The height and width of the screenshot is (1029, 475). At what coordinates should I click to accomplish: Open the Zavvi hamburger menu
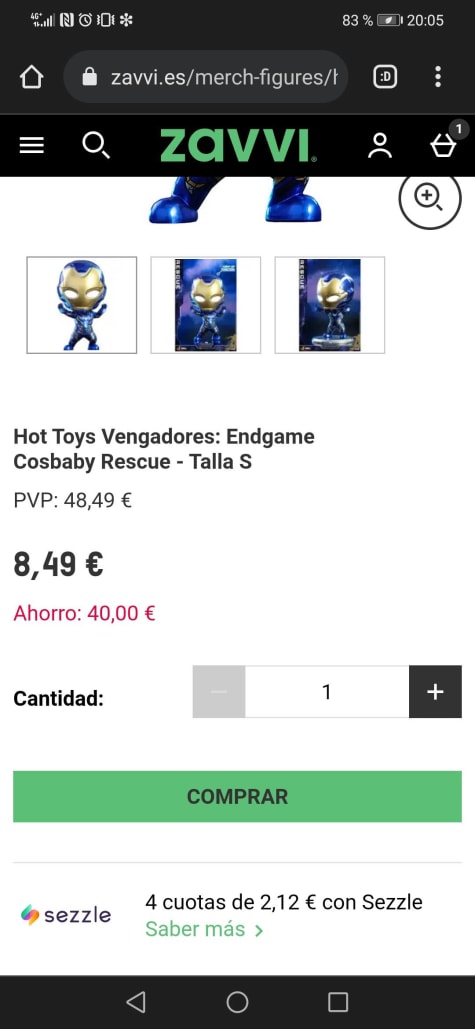31,146
